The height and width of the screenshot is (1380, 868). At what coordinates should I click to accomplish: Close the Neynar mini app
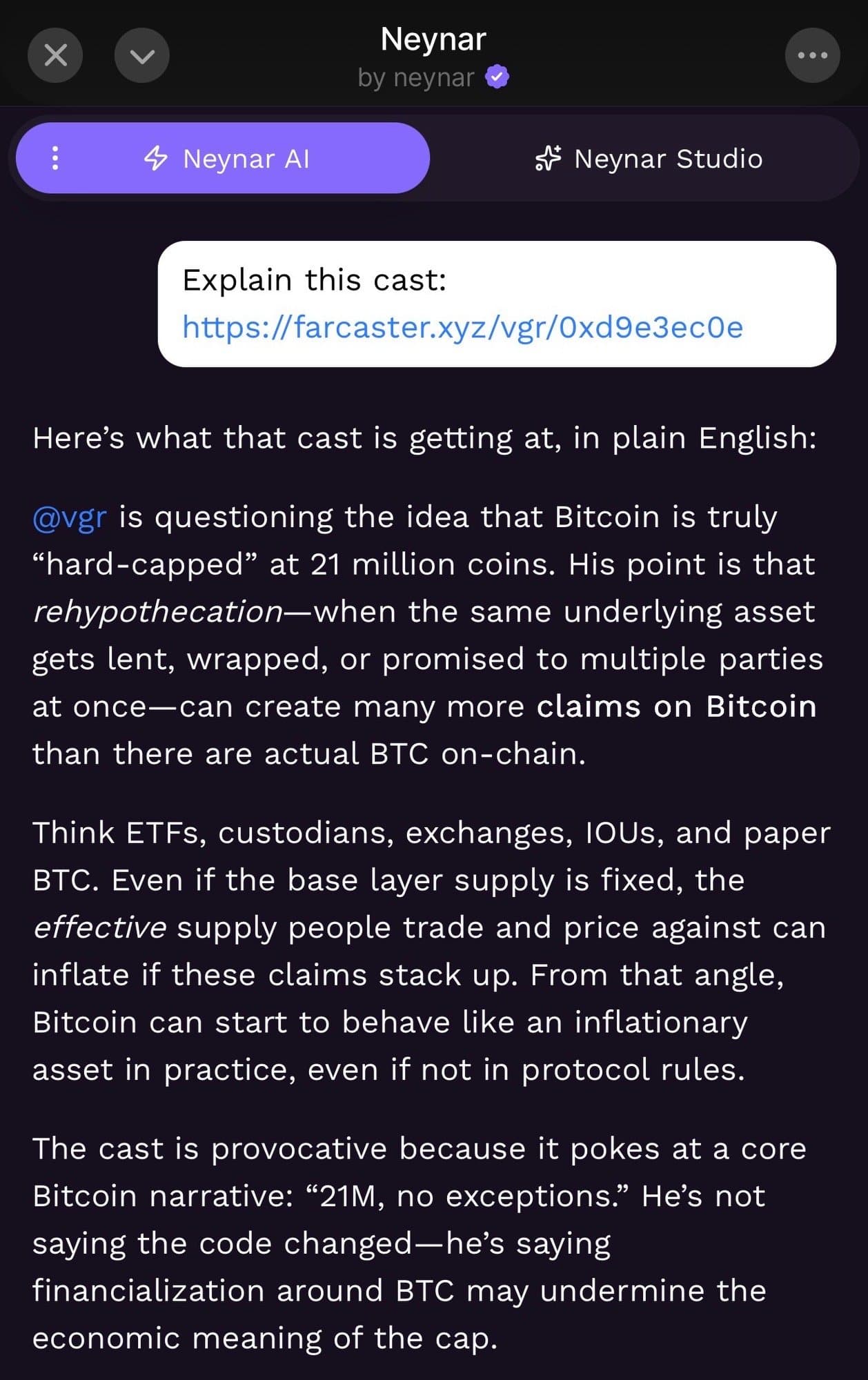55,55
